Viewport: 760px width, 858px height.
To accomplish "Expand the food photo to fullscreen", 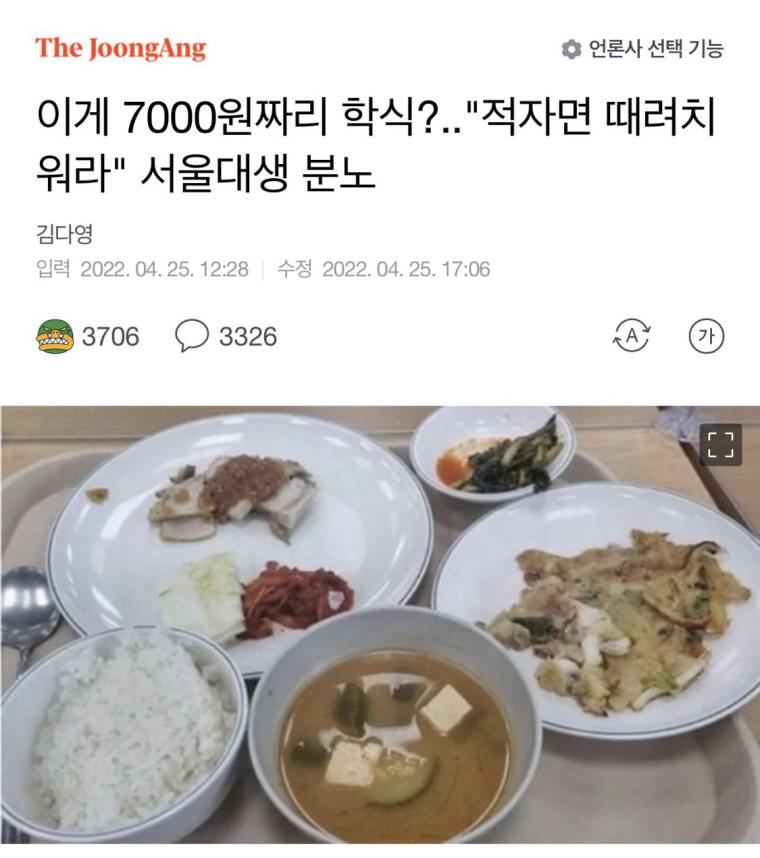I will coord(720,445).
